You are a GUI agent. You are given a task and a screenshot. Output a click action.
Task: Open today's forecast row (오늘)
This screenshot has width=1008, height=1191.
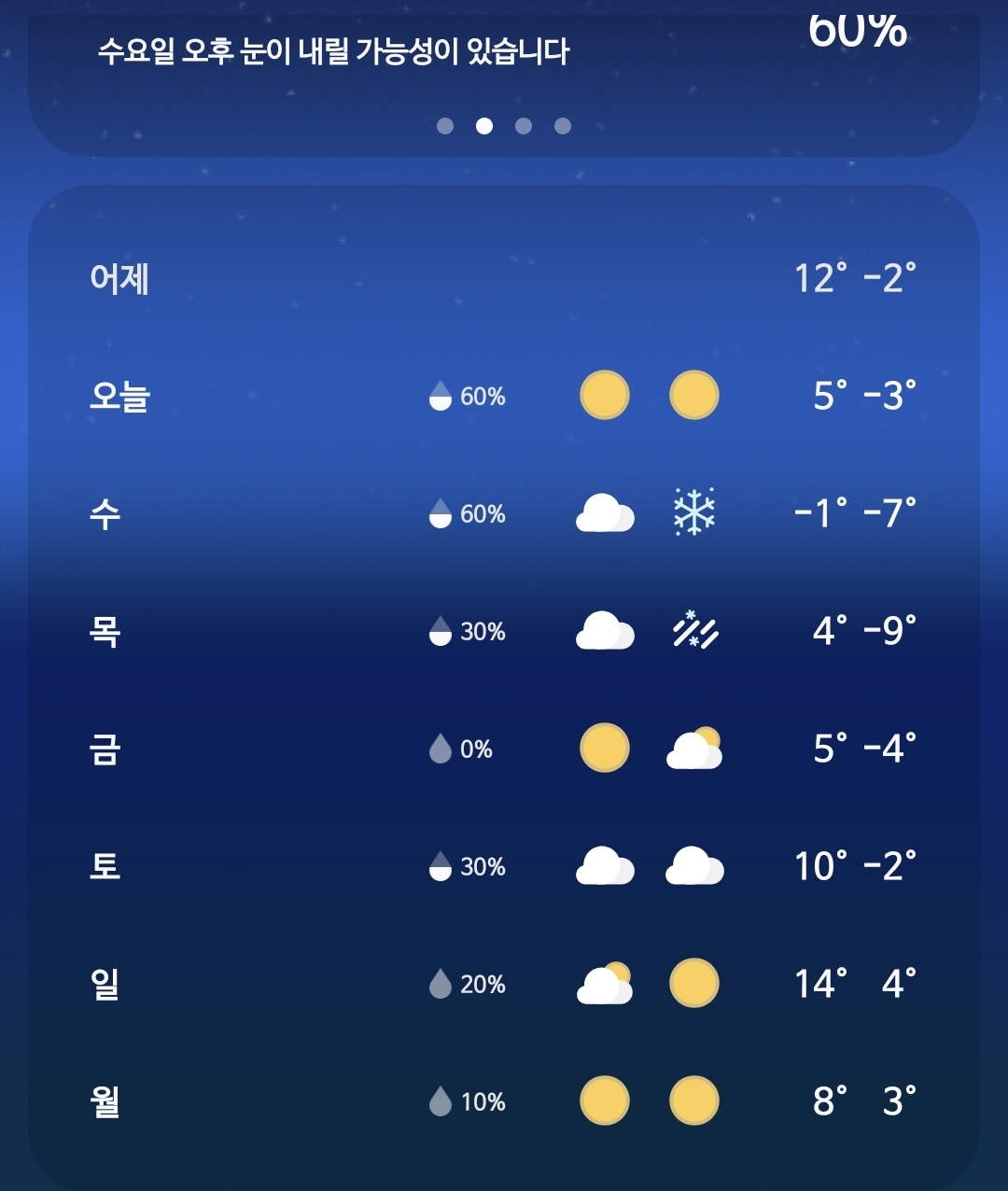click(x=504, y=396)
